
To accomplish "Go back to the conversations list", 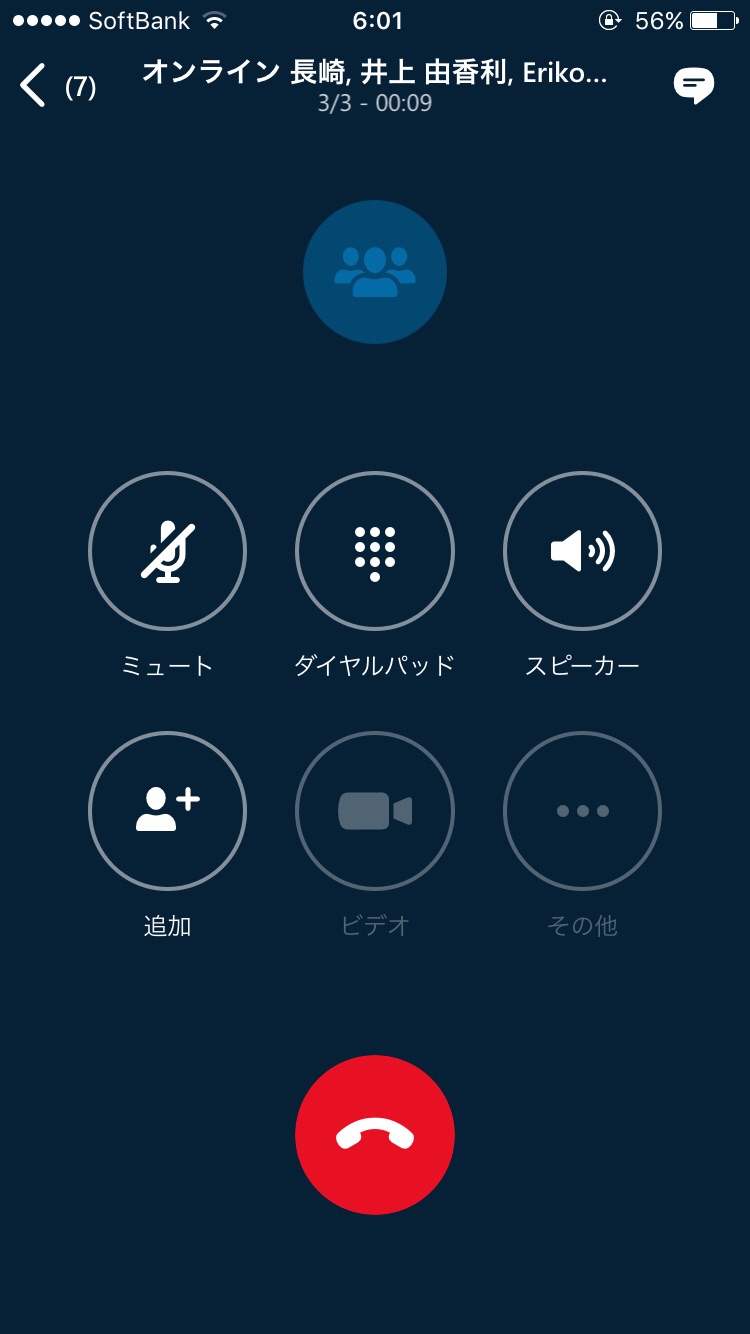I will click(35, 86).
